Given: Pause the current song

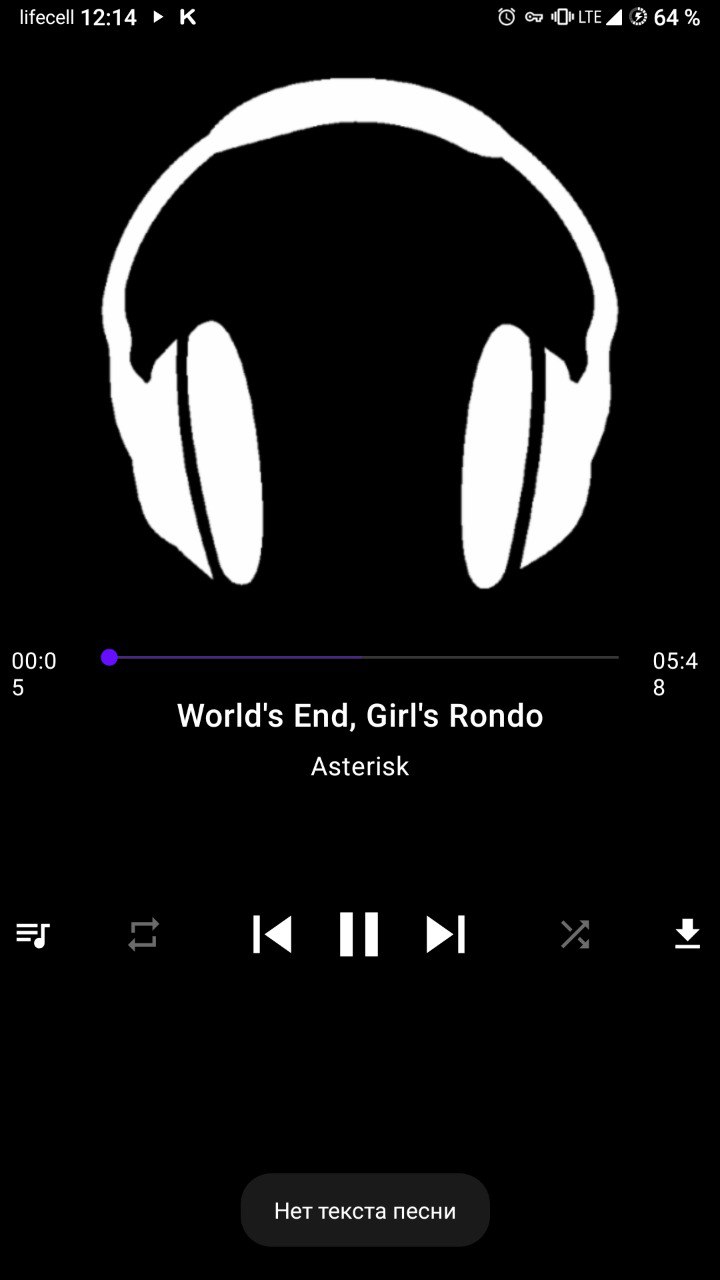Looking at the screenshot, I should [x=359, y=934].
